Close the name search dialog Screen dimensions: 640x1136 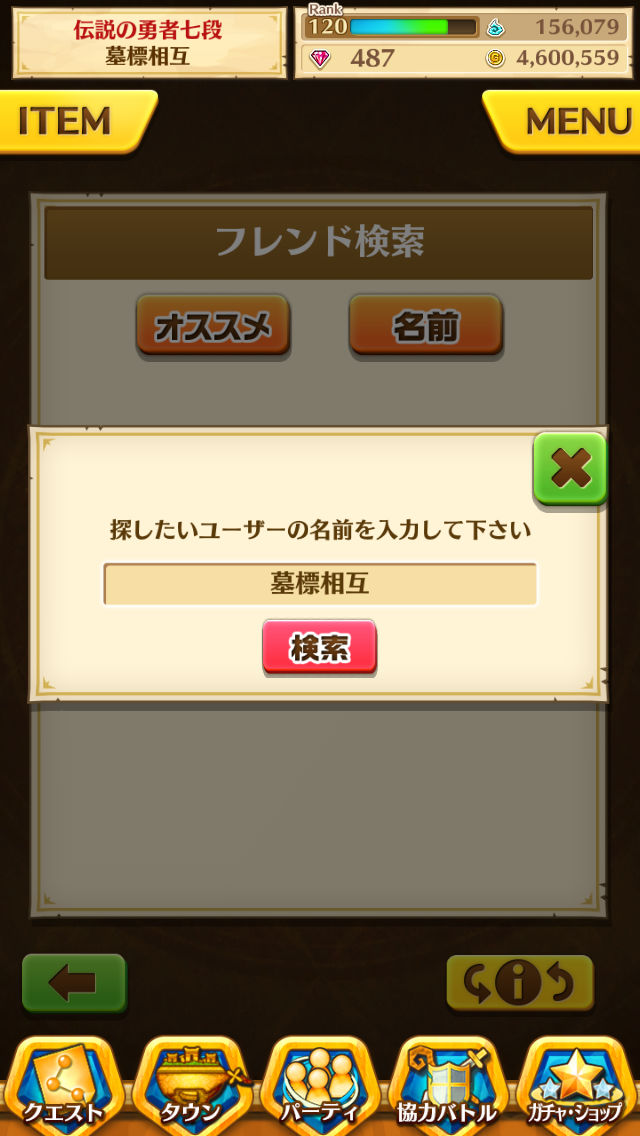click(x=570, y=467)
